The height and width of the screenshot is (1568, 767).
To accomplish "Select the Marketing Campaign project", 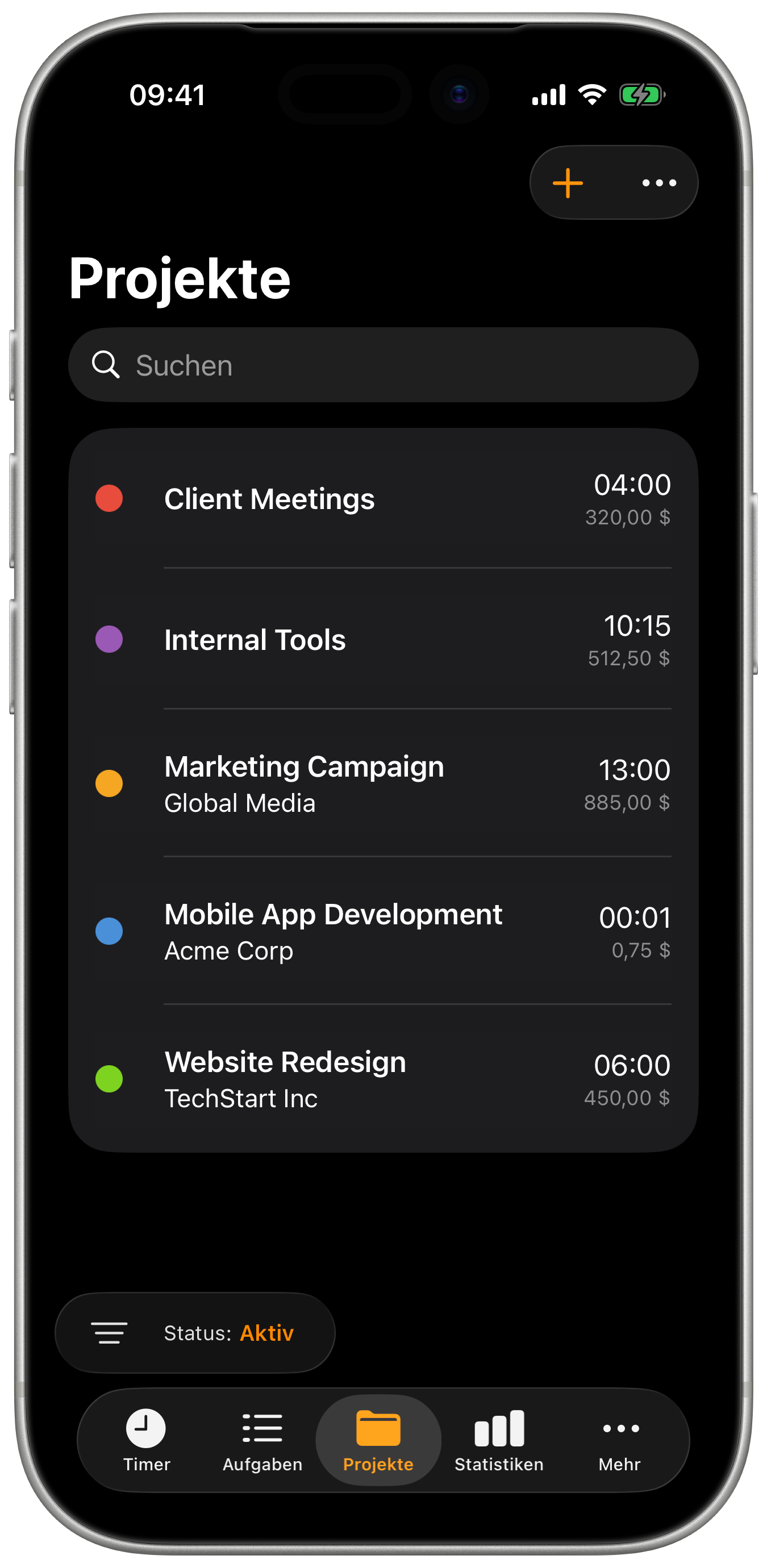I will tap(383, 784).
